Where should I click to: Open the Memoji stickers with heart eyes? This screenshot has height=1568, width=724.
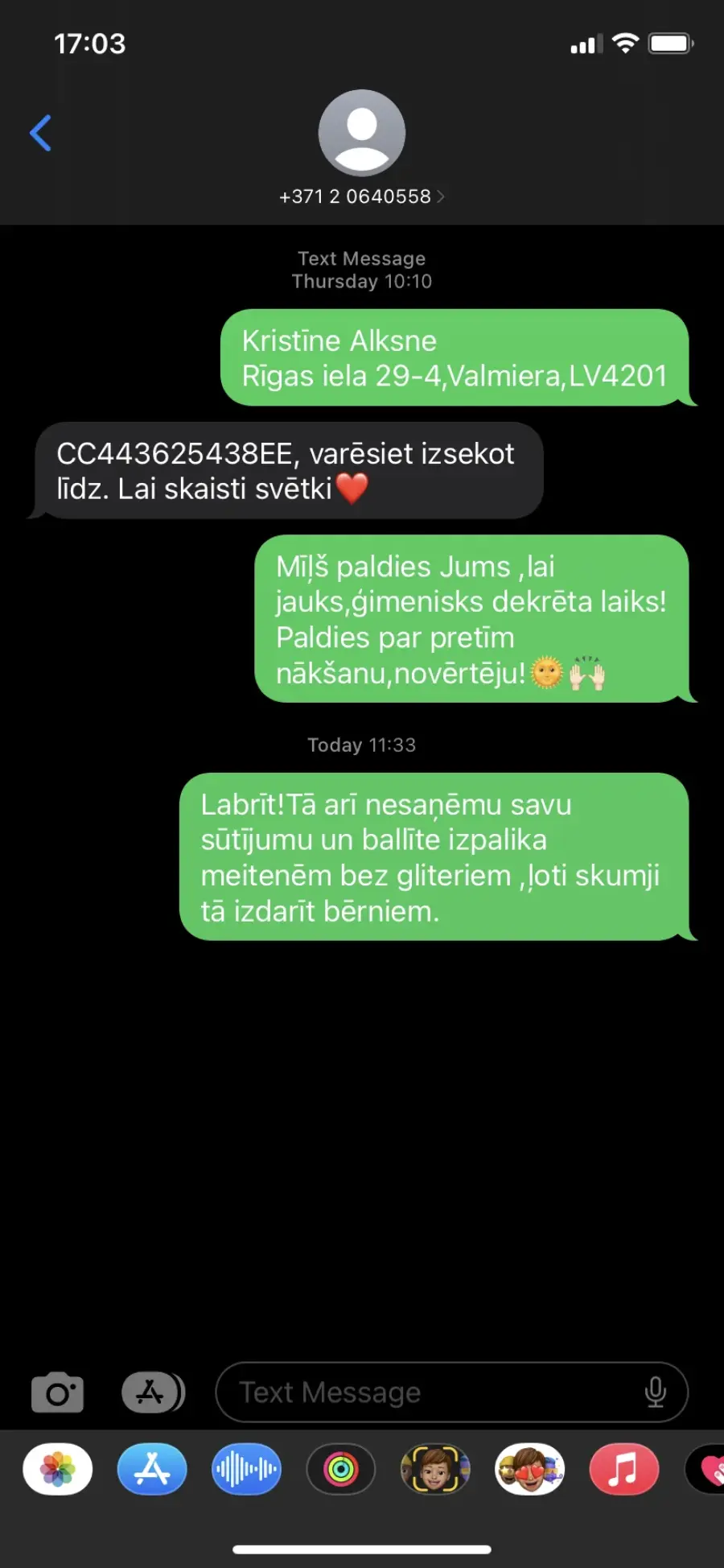530,1469
